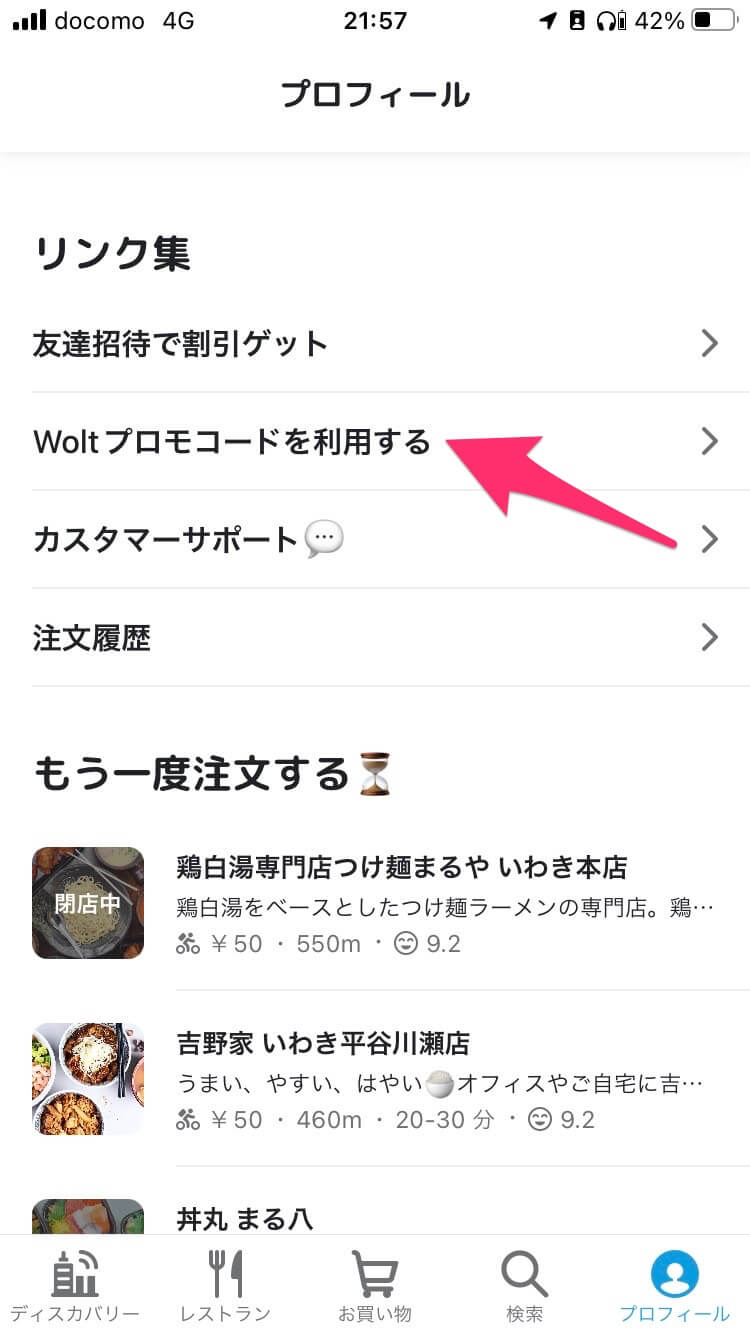
Task: Switch to 検索 tab
Action: point(524,1285)
